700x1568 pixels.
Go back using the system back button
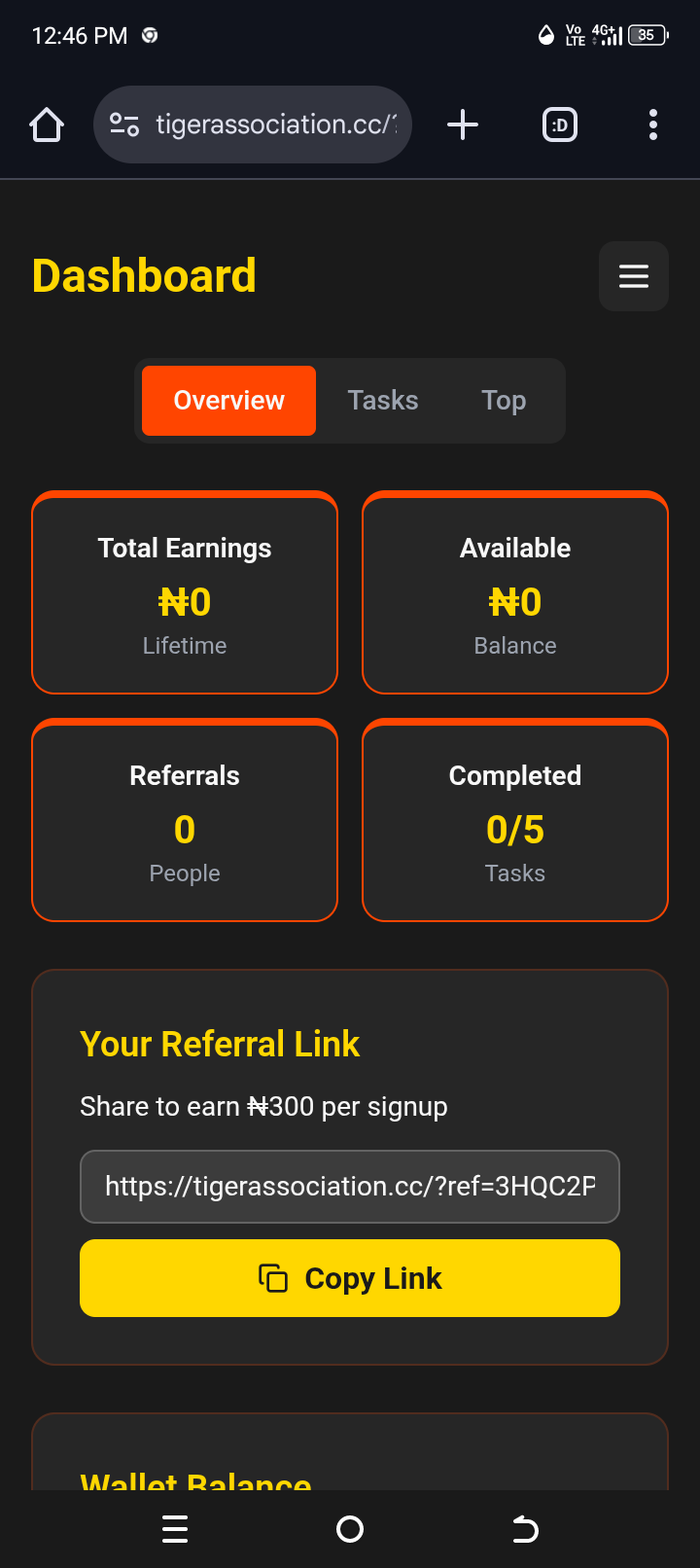[x=525, y=1529]
